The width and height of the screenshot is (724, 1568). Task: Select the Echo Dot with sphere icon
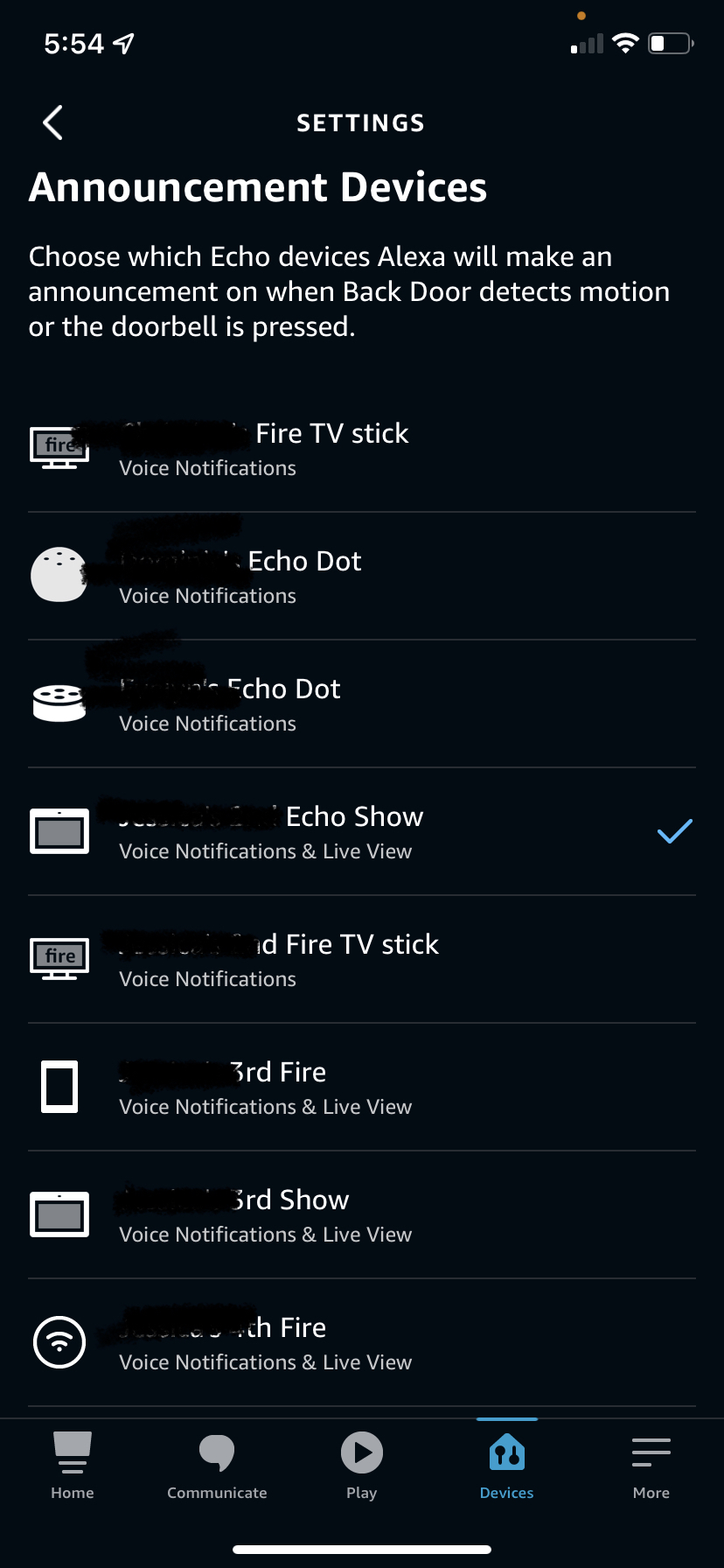click(x=362, y=576)
